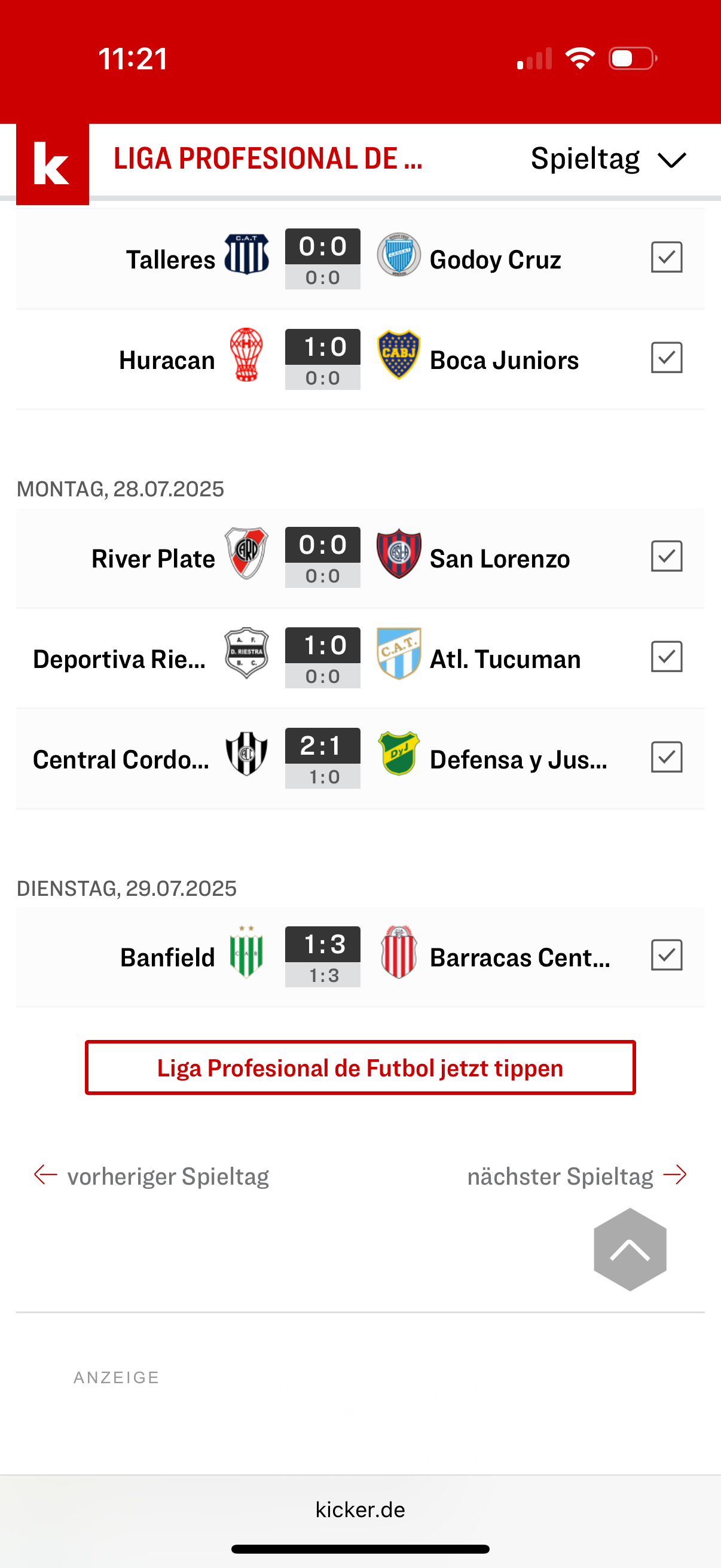Open Talleres vs Godoy Cruz match
Viewport: 721px width, 1568px height.
[x=322, y=259]
